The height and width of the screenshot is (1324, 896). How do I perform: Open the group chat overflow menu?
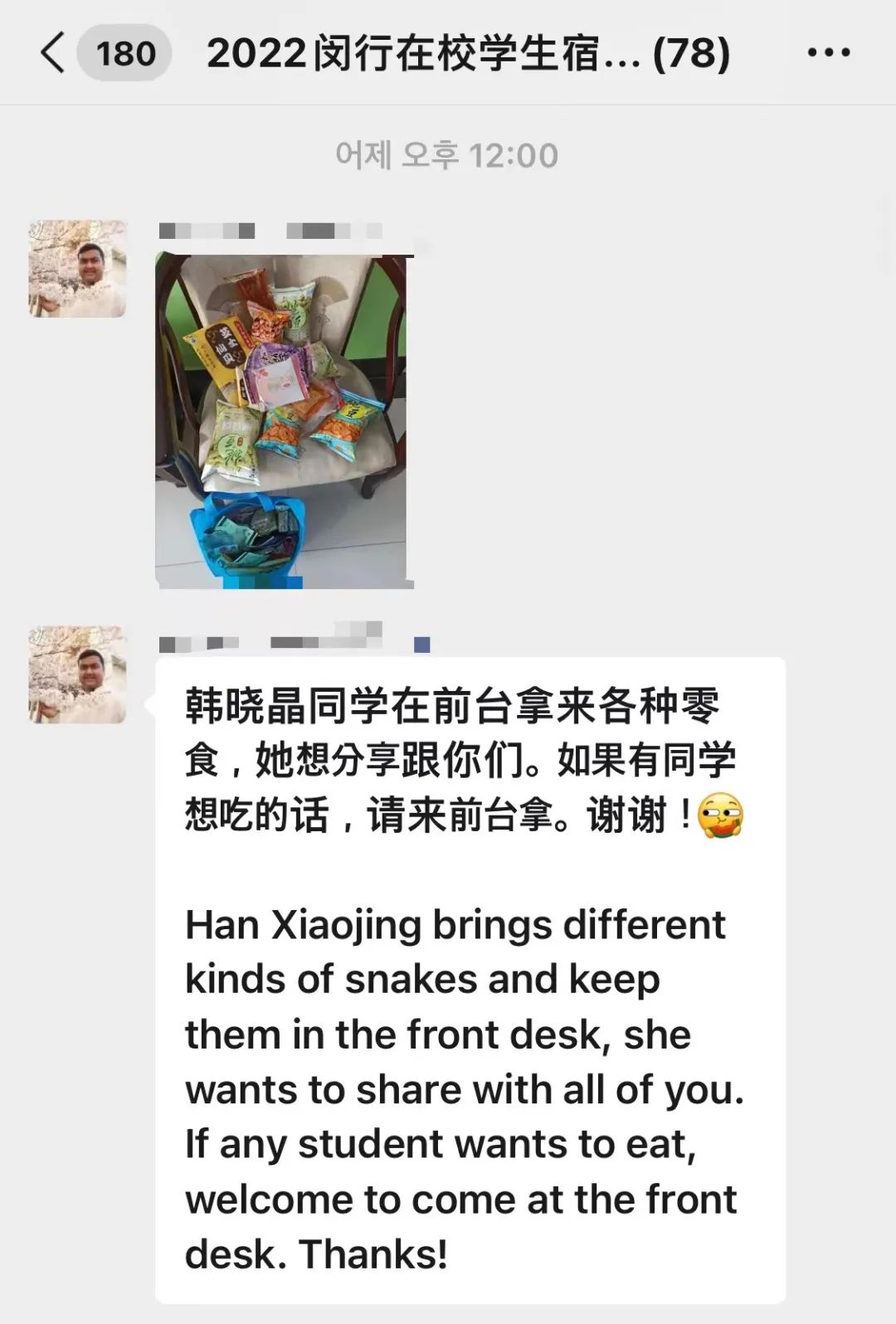click(x=828, y=53)
